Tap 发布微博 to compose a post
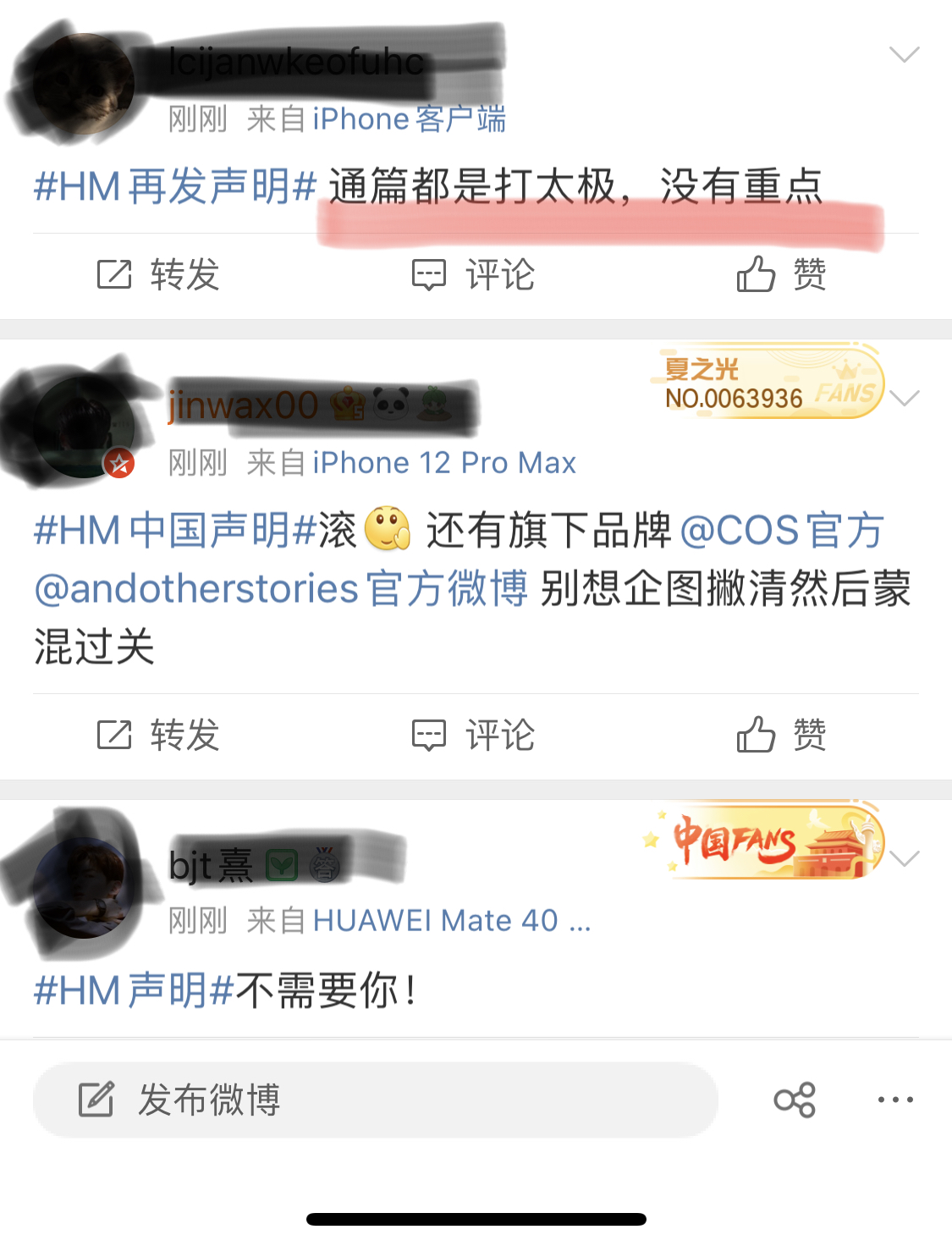The image size is (952, 1246). click(375, 1100)
